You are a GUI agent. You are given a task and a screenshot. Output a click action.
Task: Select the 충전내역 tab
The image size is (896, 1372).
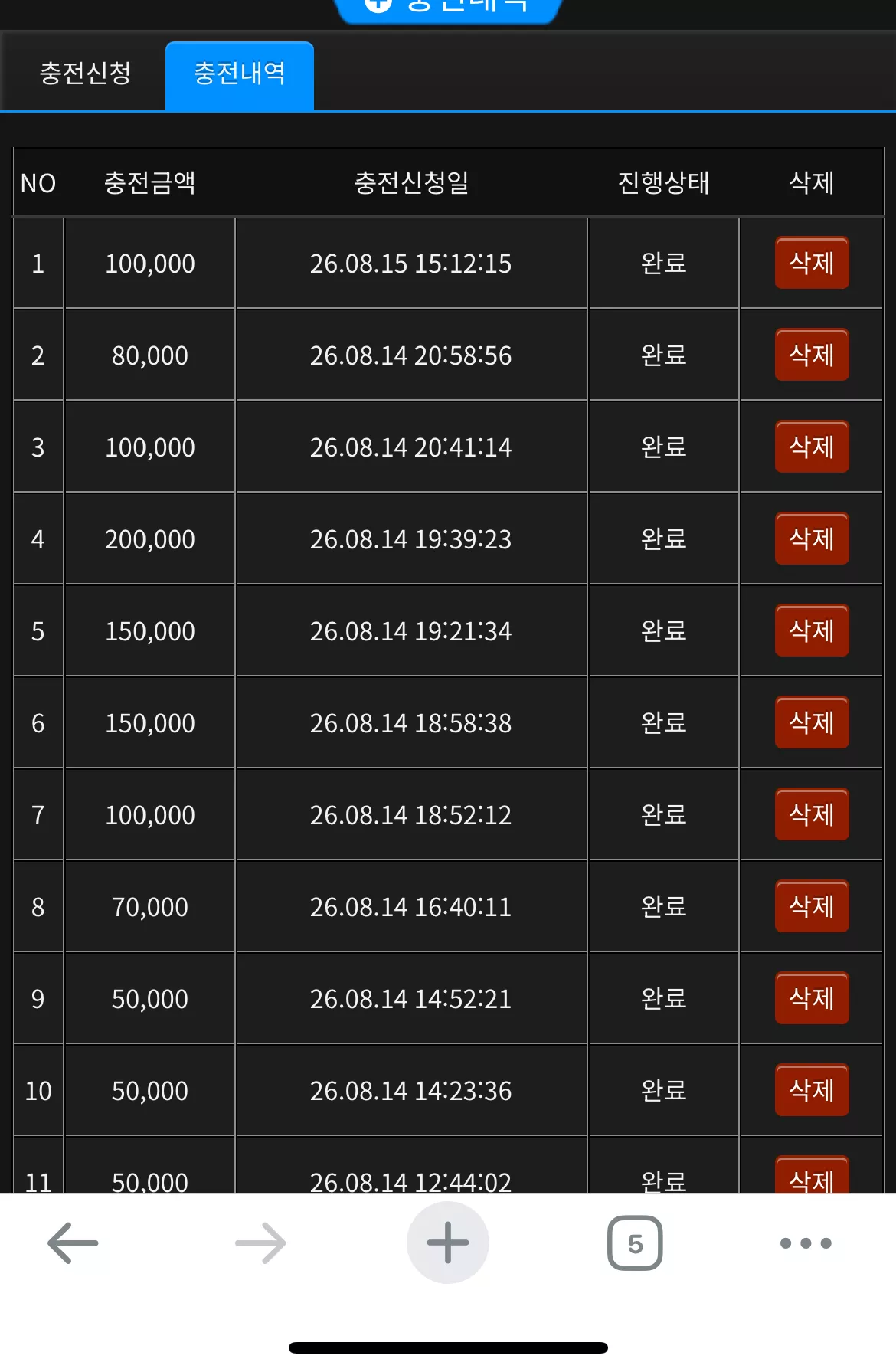point(240,74)
